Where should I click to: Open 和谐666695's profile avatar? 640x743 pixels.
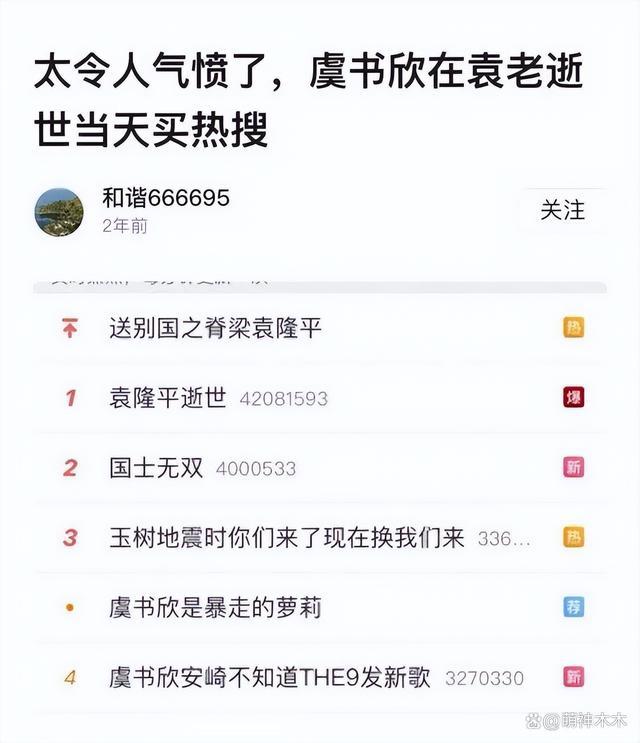[59, 211]
